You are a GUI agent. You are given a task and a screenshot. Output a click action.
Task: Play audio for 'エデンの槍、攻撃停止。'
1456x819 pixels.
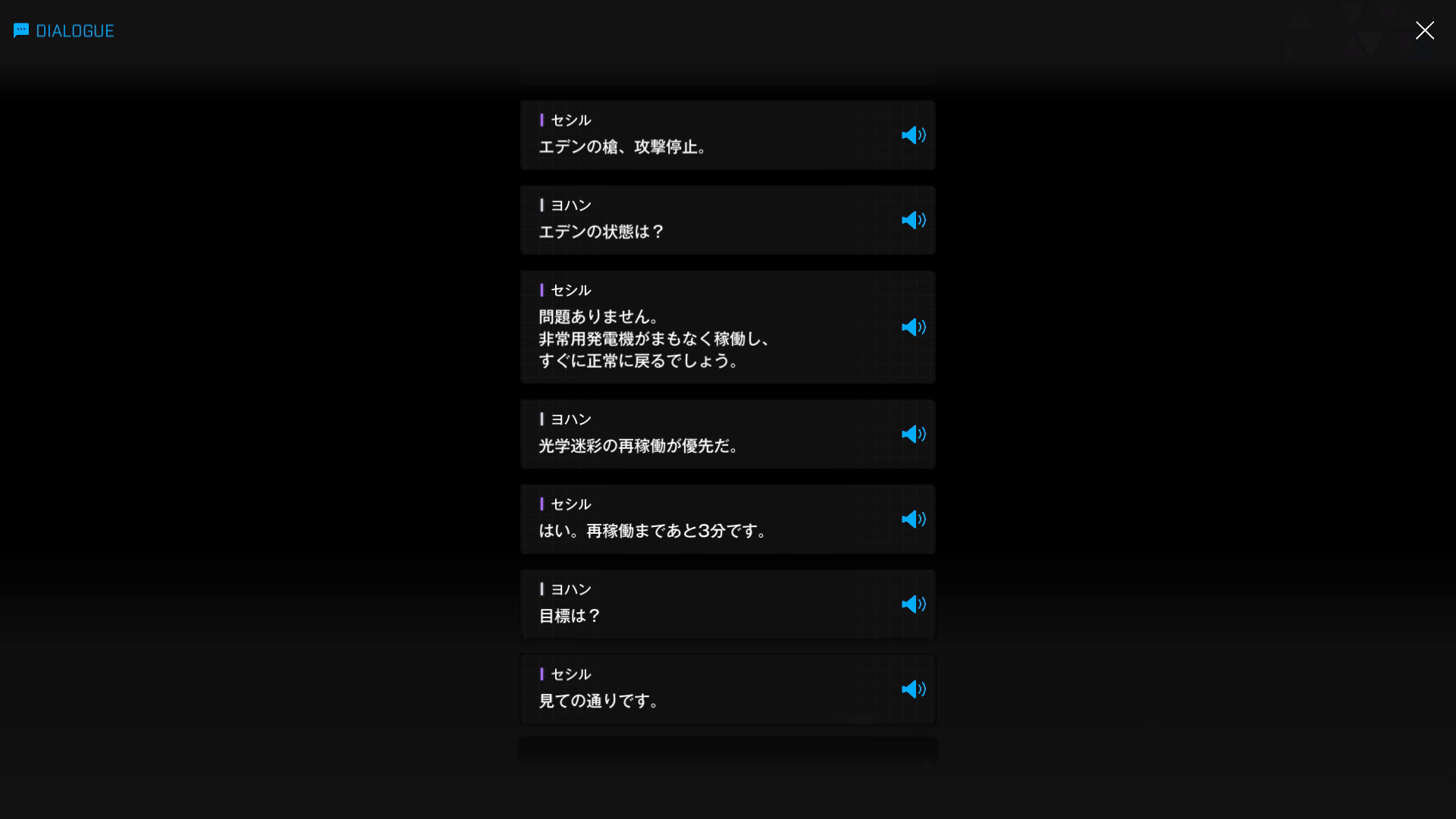pyautogui.click(x=913, y=135)
